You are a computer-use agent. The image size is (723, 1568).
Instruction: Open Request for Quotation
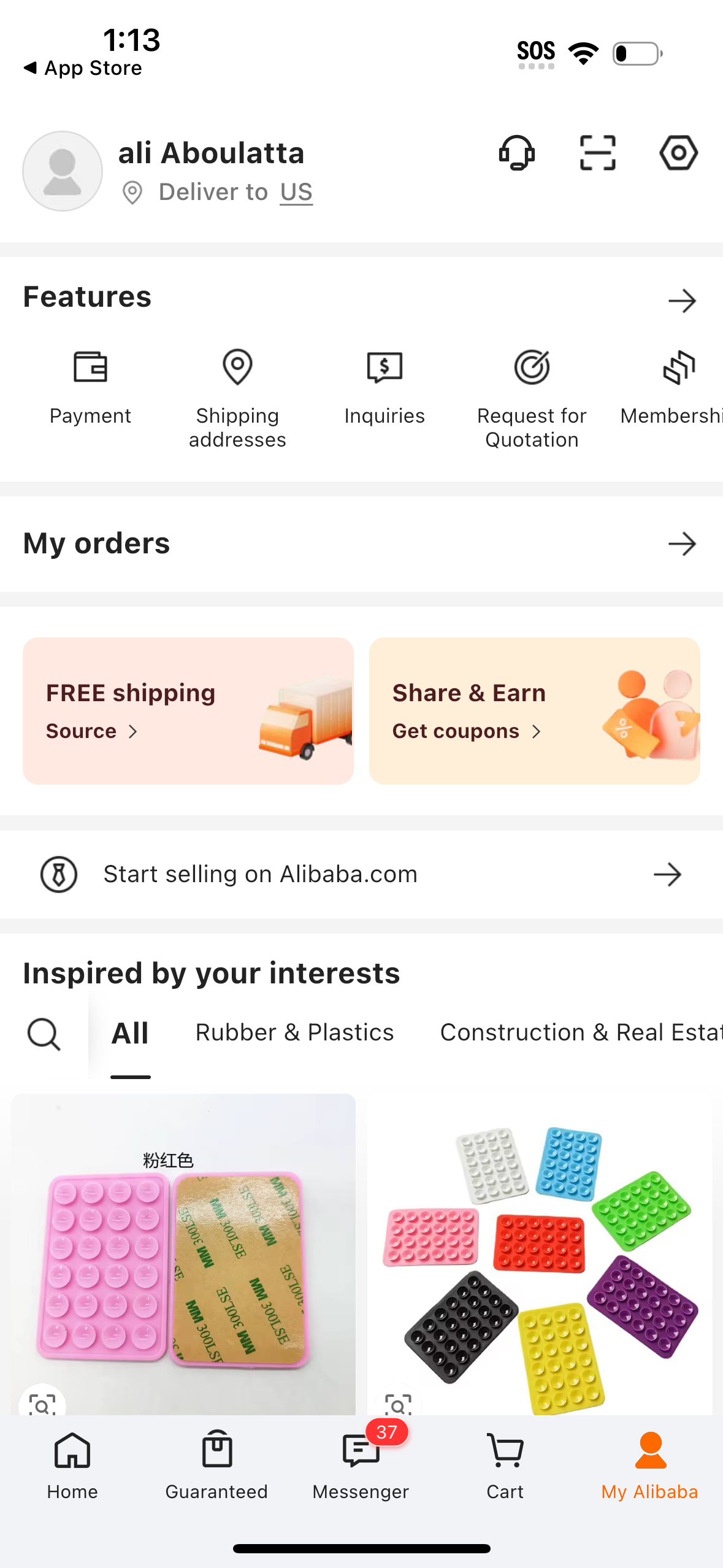(x=531, y=368)
